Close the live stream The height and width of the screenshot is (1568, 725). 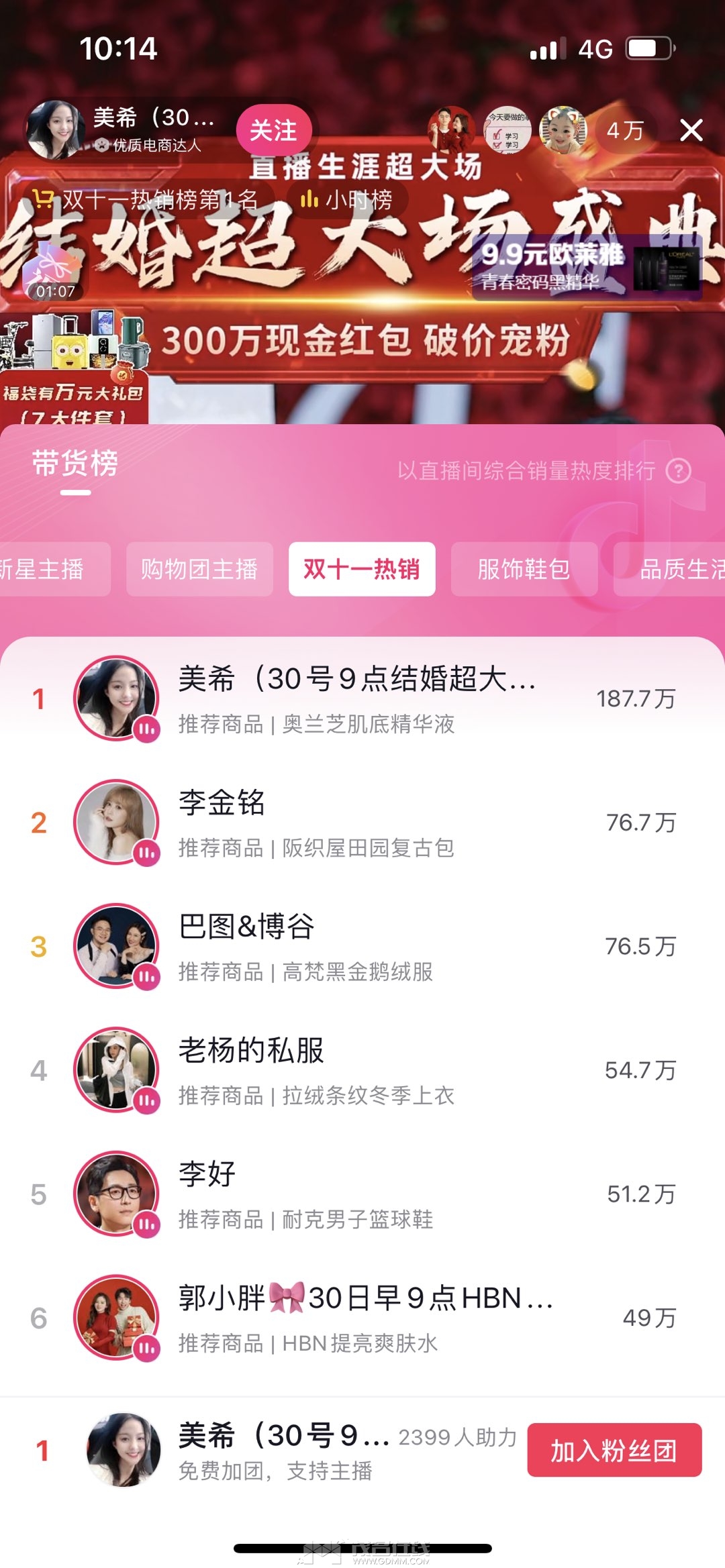pos(691,130)
